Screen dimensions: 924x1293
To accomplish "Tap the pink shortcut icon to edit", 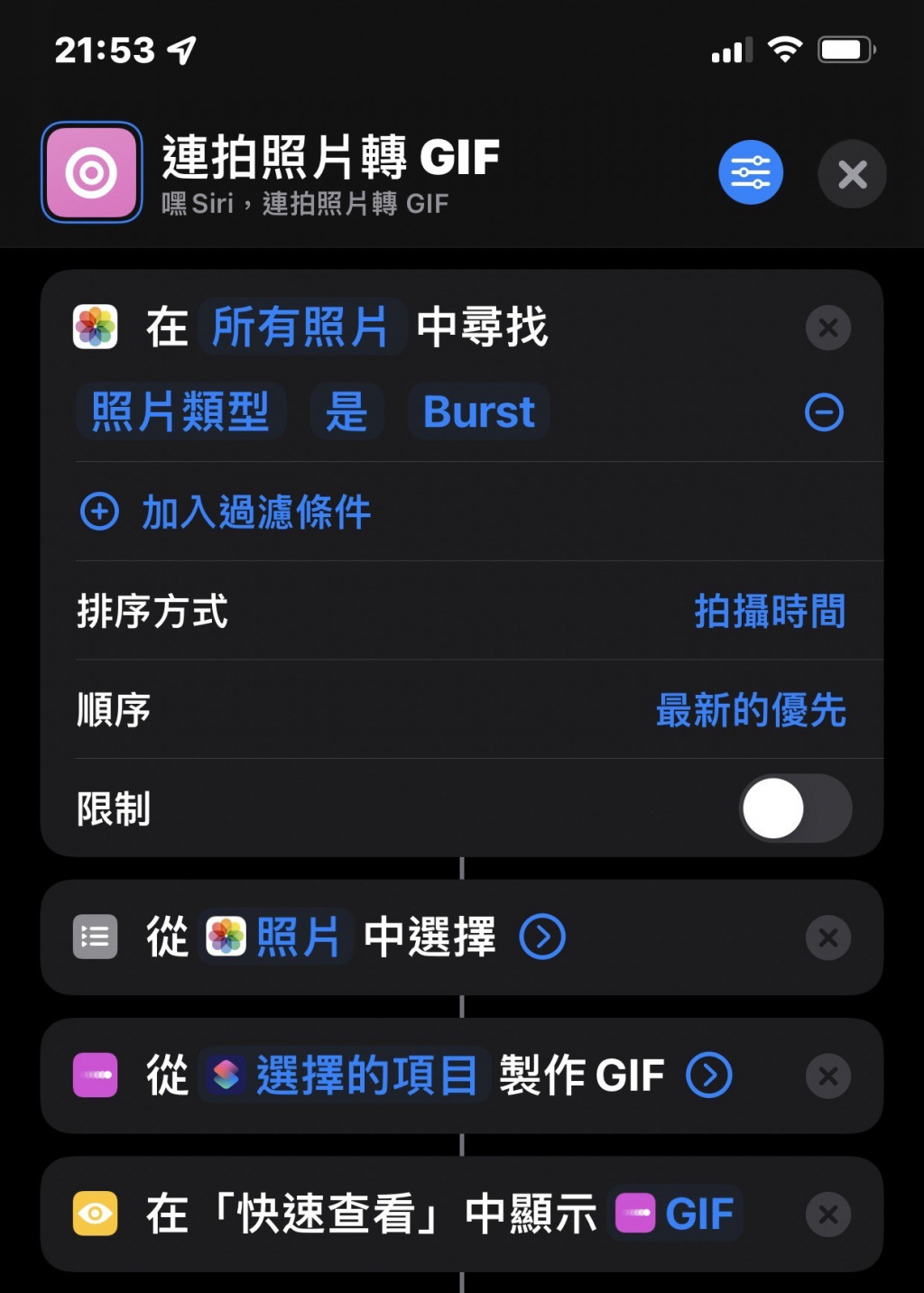I will (x=92, y=172).
